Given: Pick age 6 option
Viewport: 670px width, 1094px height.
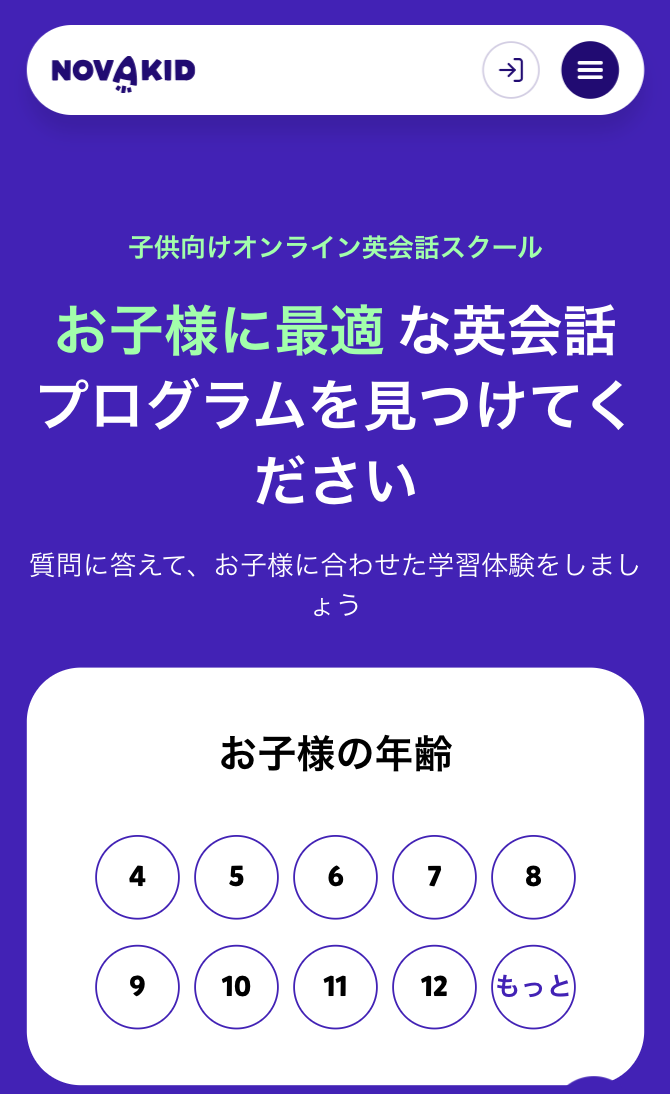Looking at the screenshot, I should point(336,877).
